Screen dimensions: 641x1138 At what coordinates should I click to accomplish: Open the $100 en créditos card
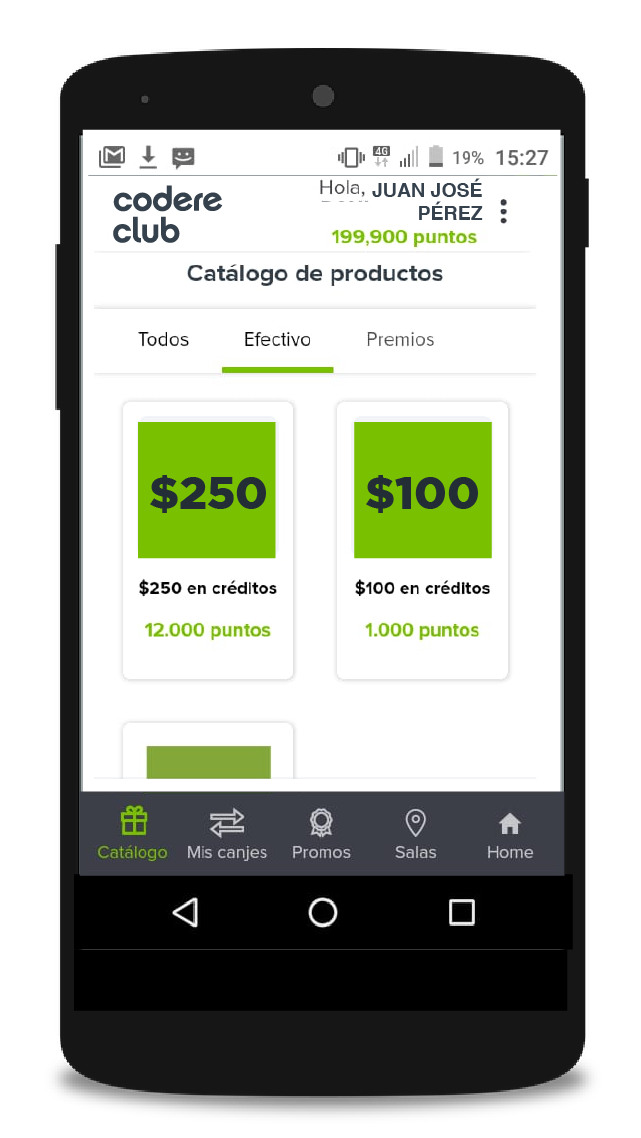(x=422, y=540)
